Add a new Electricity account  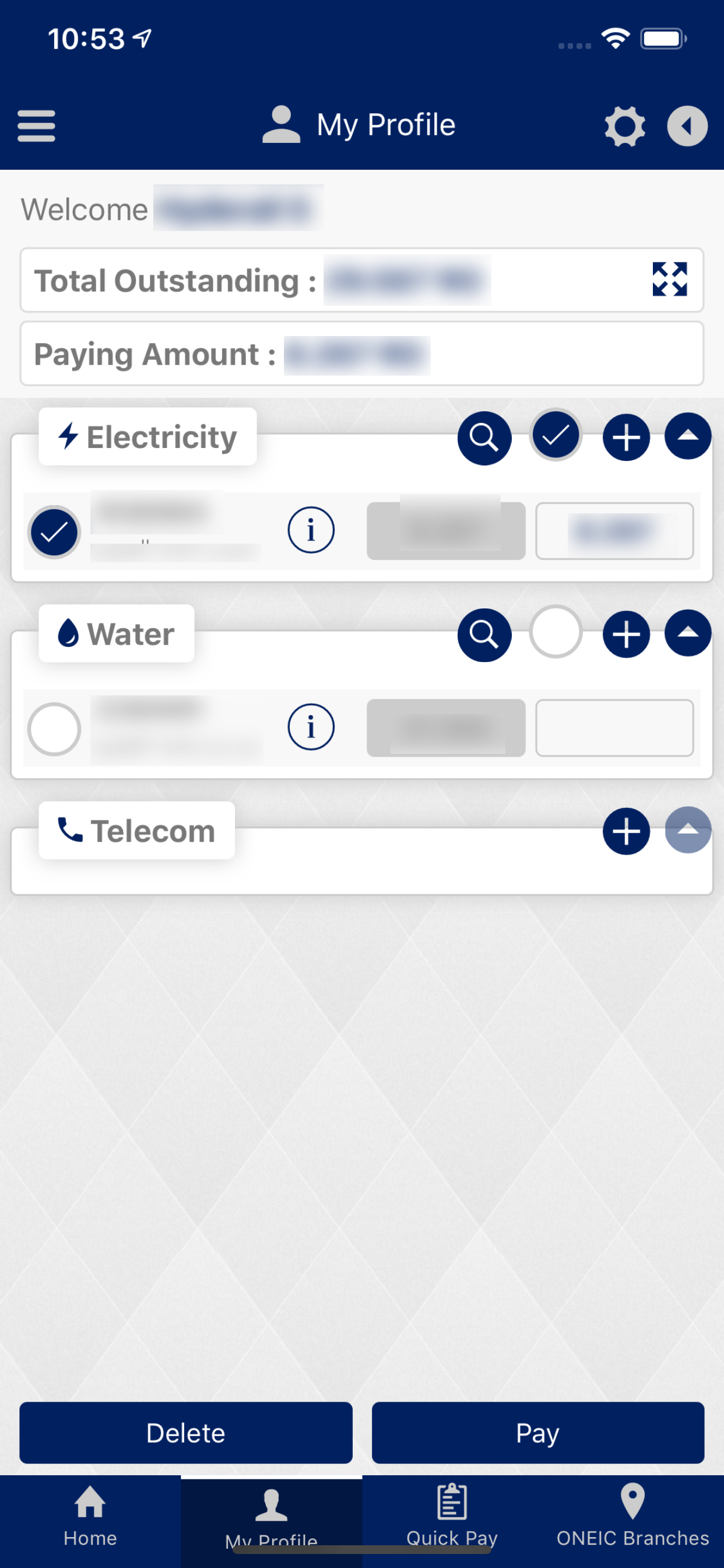626,438
